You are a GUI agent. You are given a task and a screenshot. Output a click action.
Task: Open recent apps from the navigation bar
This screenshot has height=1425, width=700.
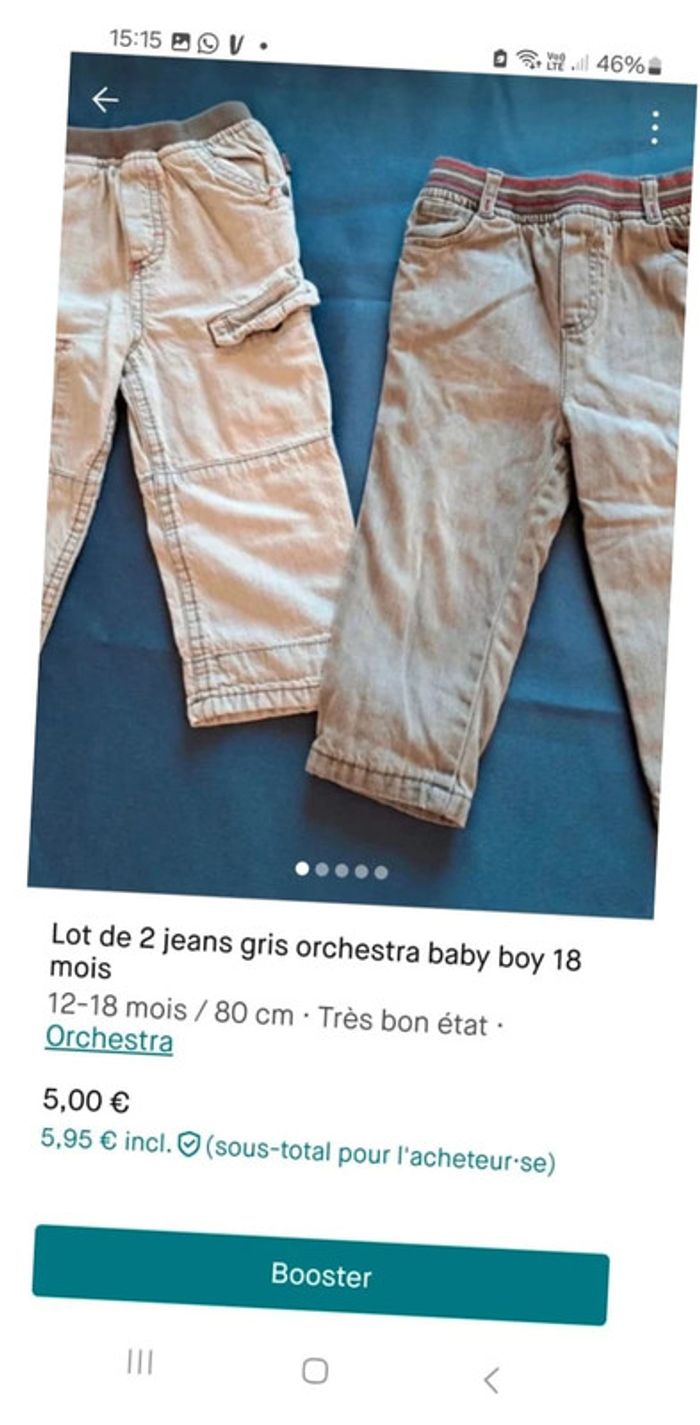click(x=140, y=1362)
